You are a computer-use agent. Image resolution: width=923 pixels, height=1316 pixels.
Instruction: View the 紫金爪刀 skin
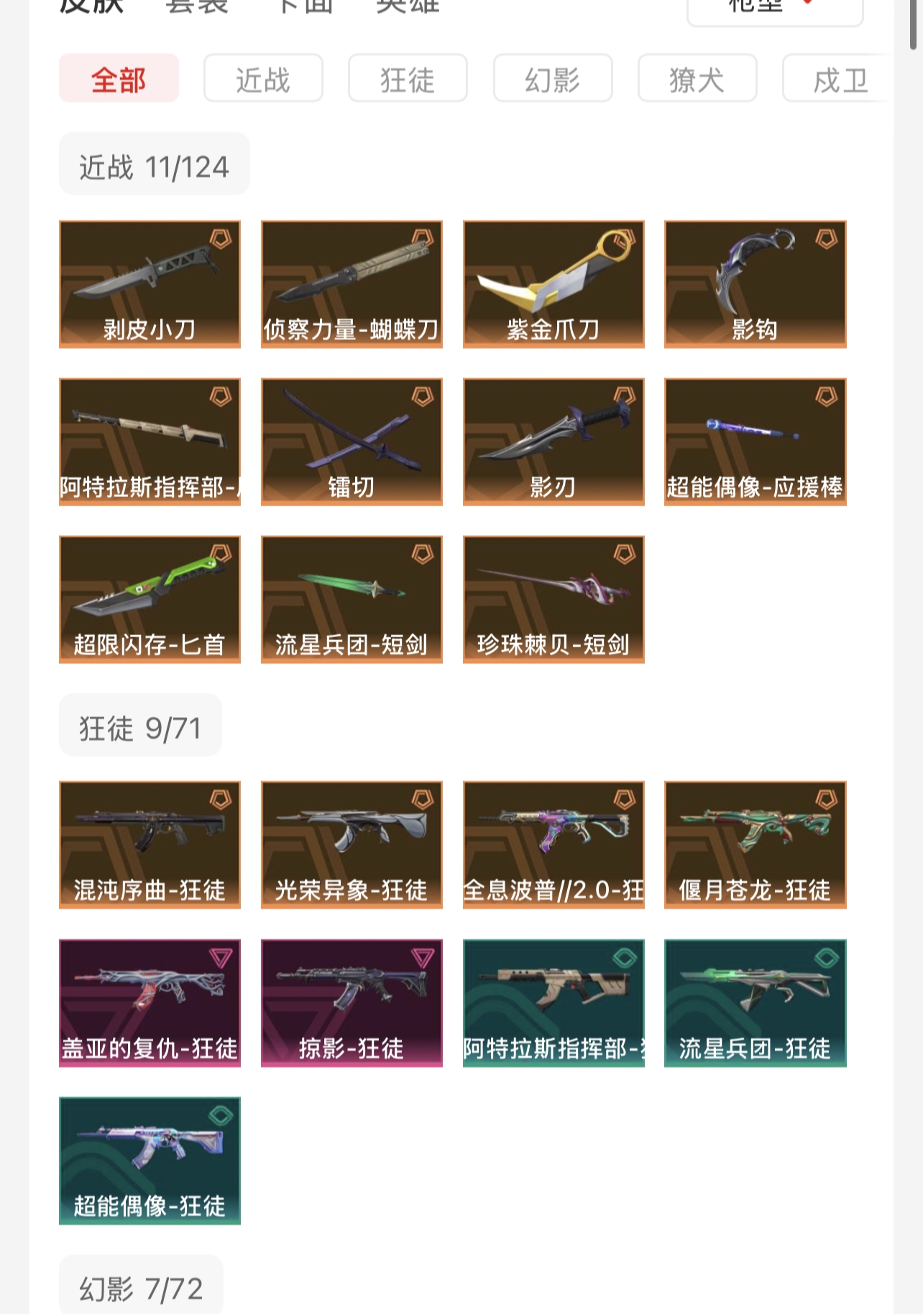[554, 284]
